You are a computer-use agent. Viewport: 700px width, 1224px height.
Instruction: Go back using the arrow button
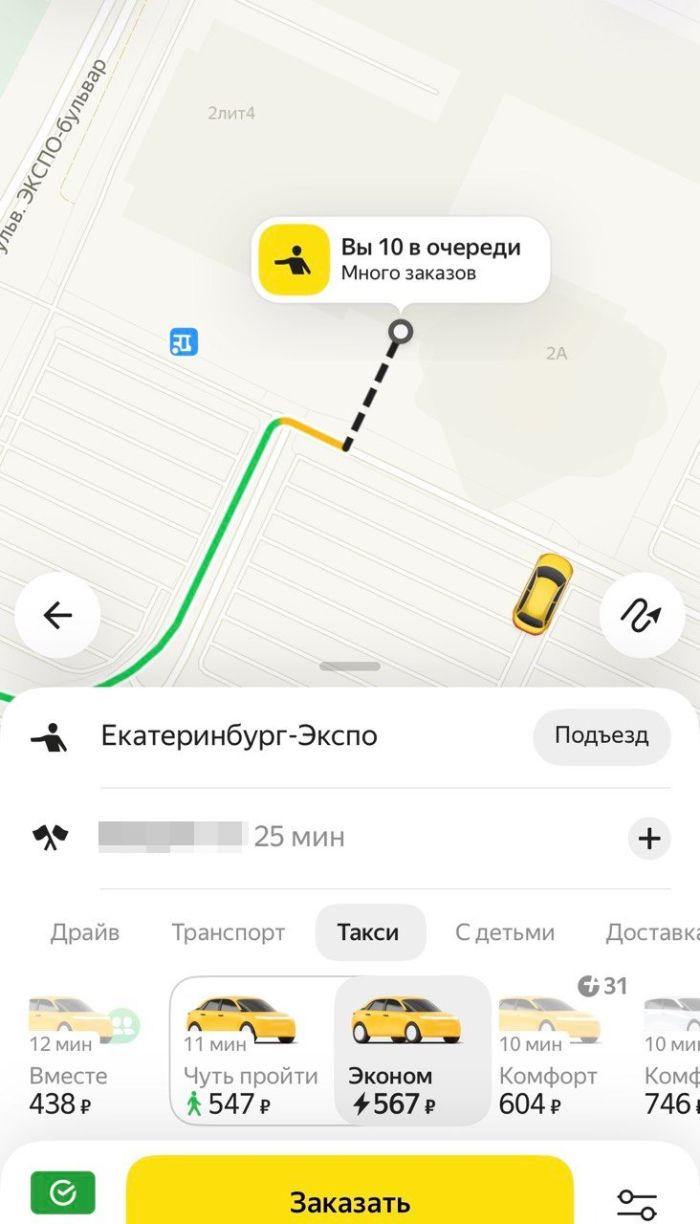[58, 615]
